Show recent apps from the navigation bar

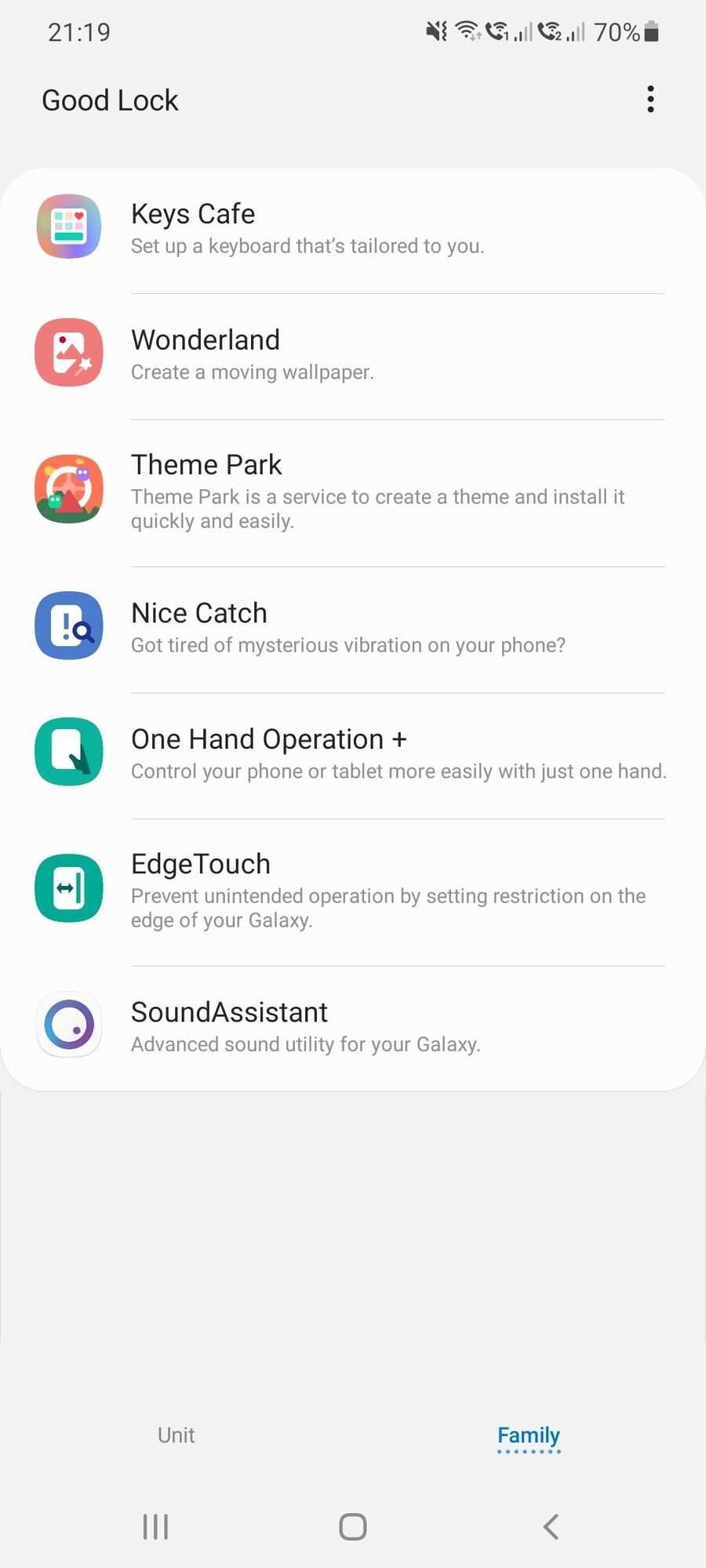[155, 1526]
